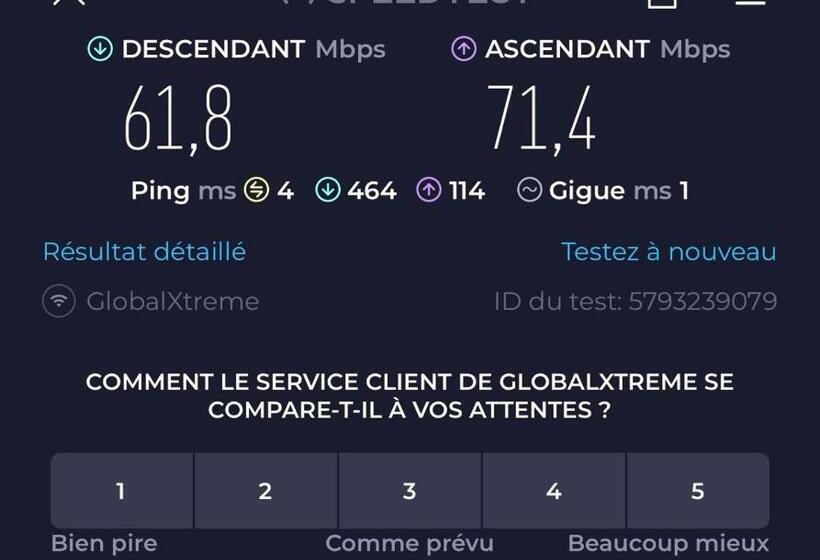Select rating 4 for customer service
The width and height of the screenshot is (820, 560).
tap(553, 490)
